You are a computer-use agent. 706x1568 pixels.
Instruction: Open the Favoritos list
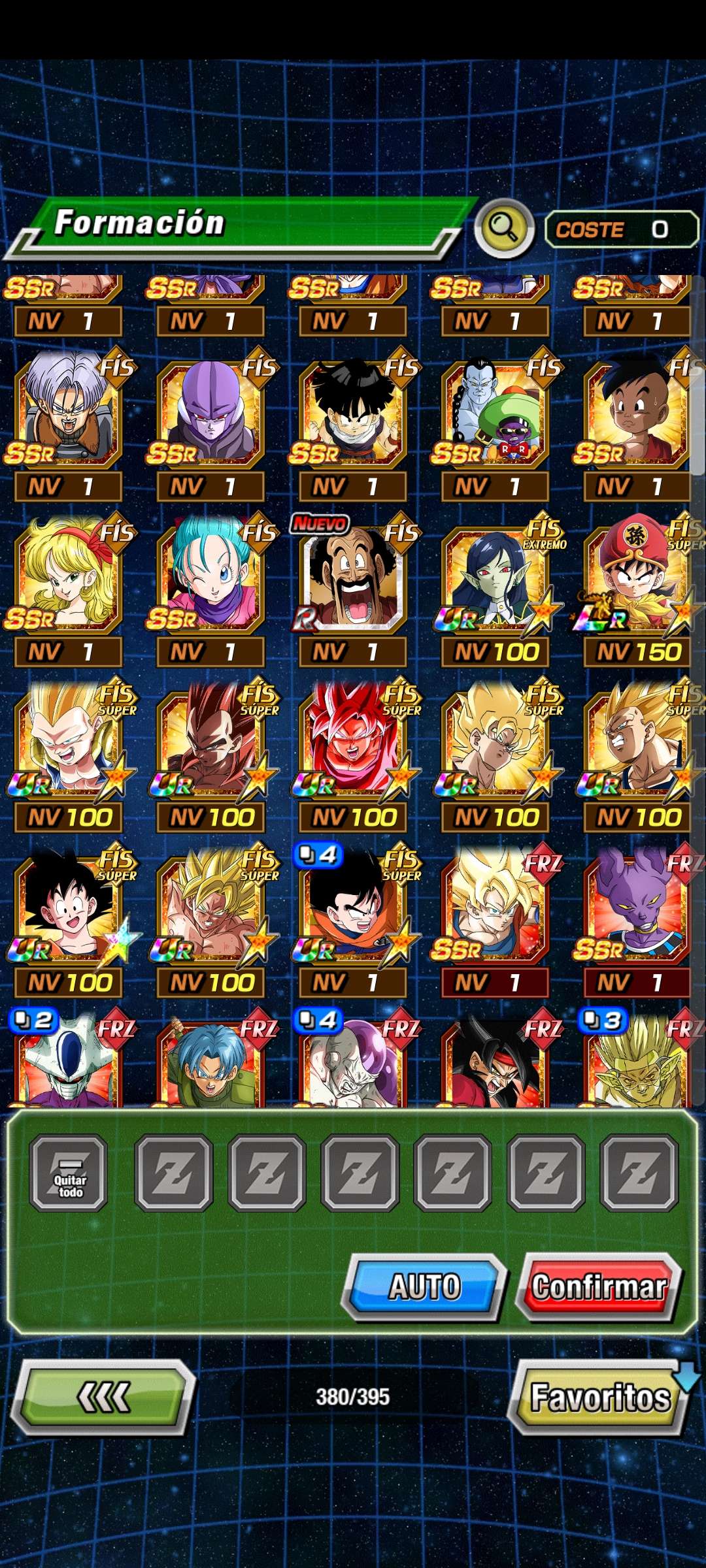point(600,1397)
